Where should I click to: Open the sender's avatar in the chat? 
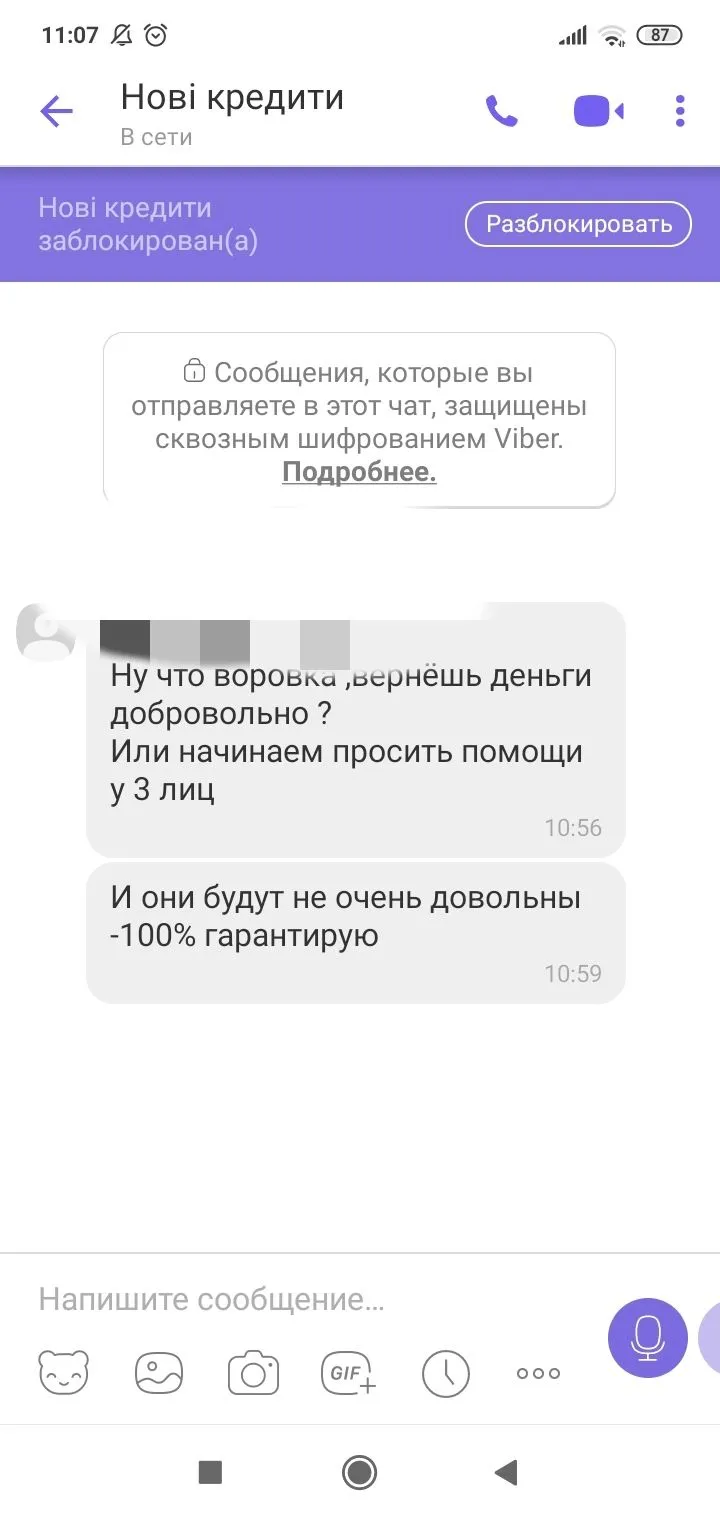click(47, 632)
